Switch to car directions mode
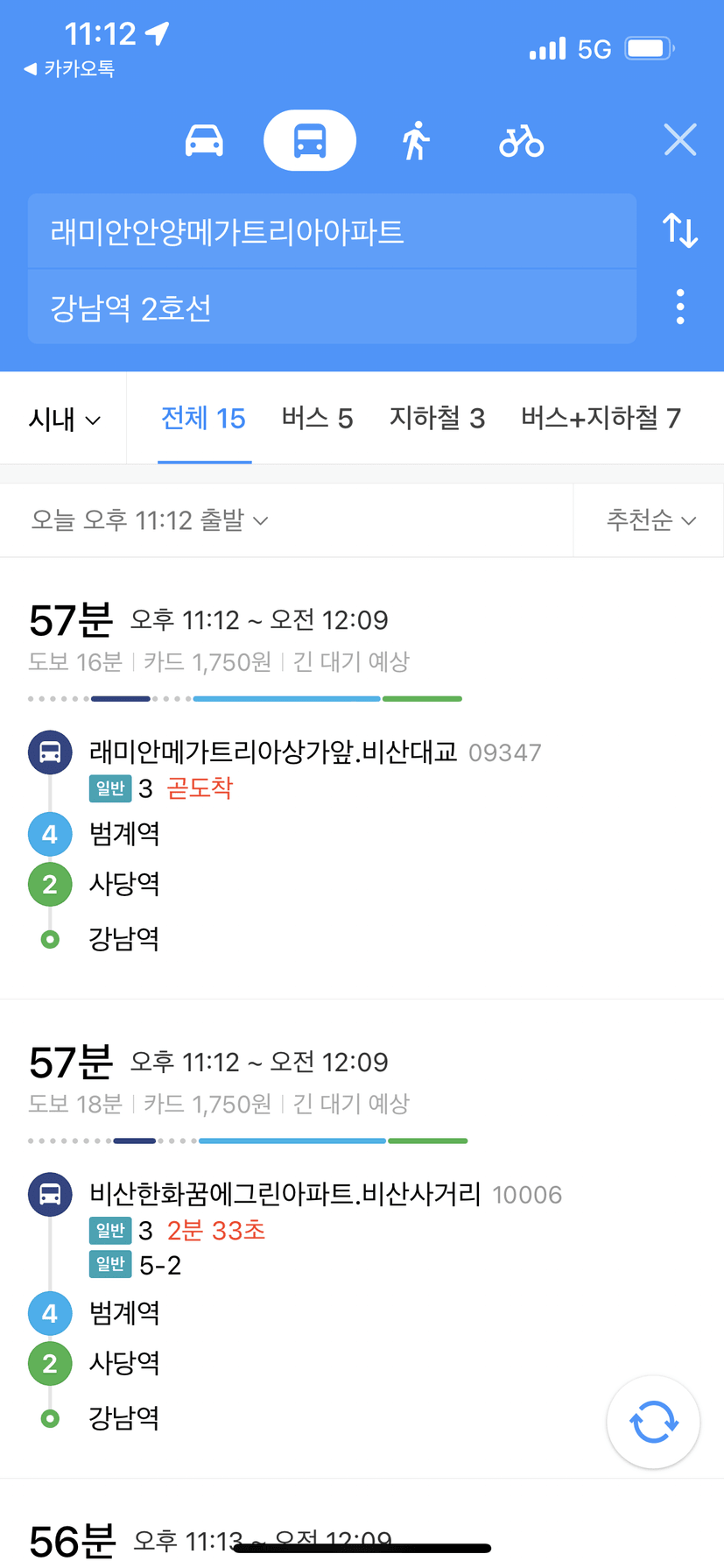 coord(204,141)
